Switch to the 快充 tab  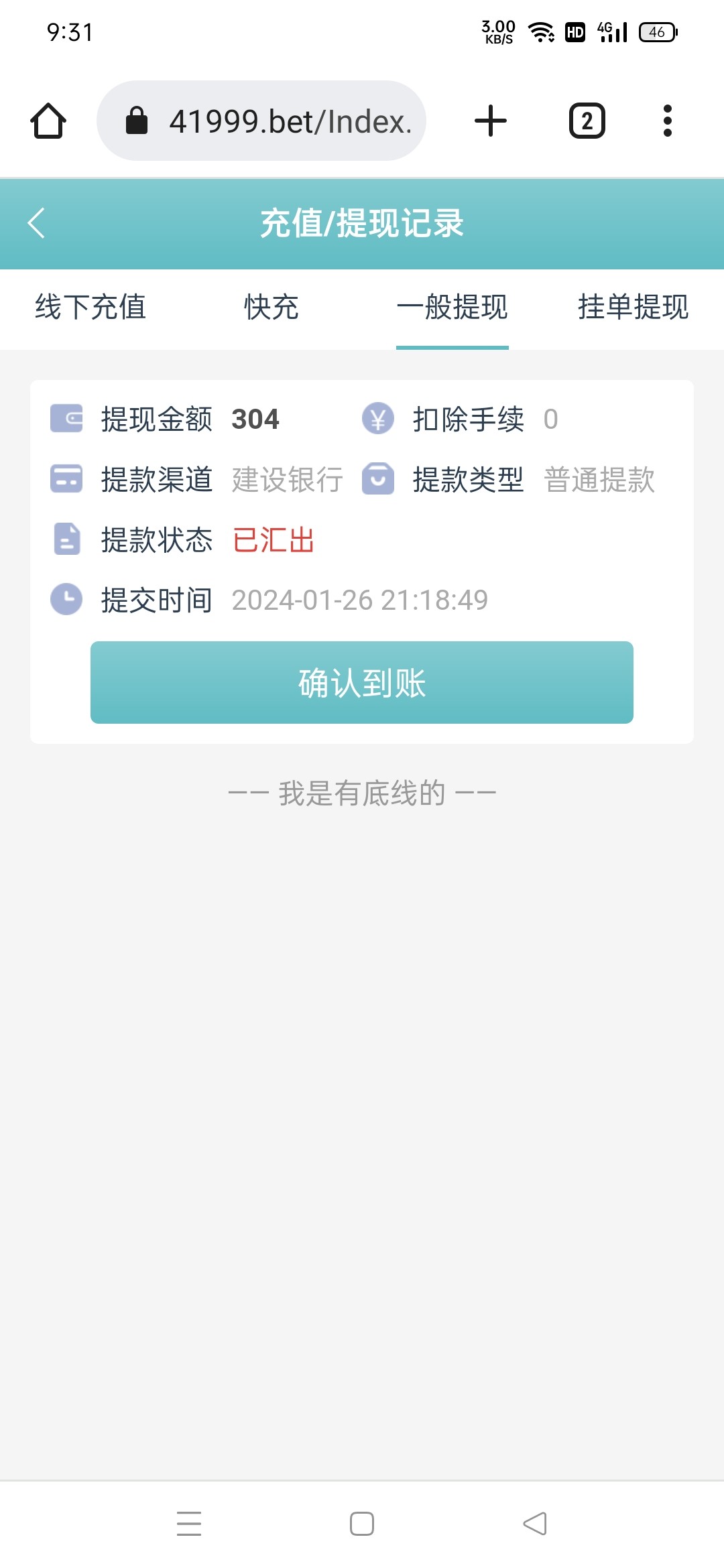click(x=271, y=308)
